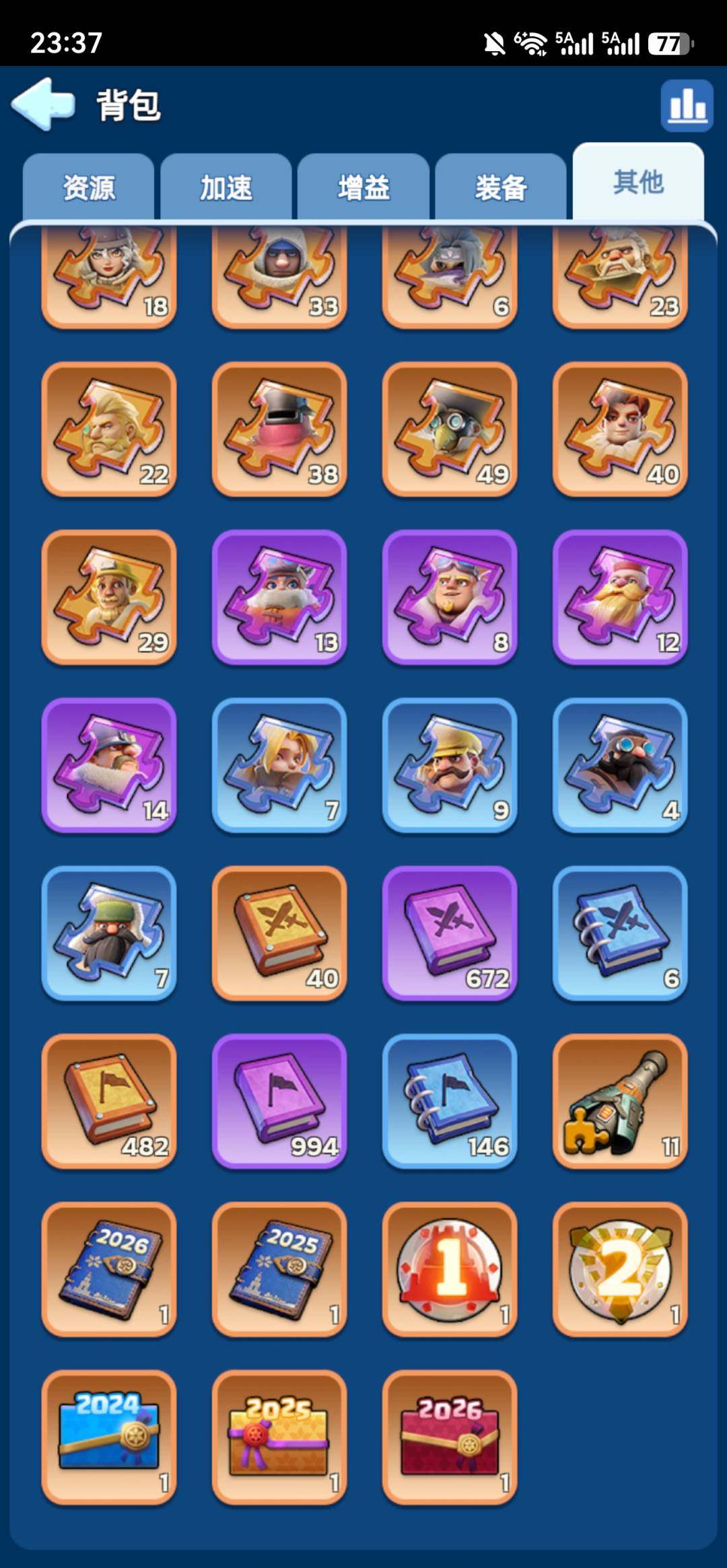Viewport: 727px width, 1568px height.
Task: Open the blue 2024 gift box
Action: pyautogui.click(x=109, y=1437)
